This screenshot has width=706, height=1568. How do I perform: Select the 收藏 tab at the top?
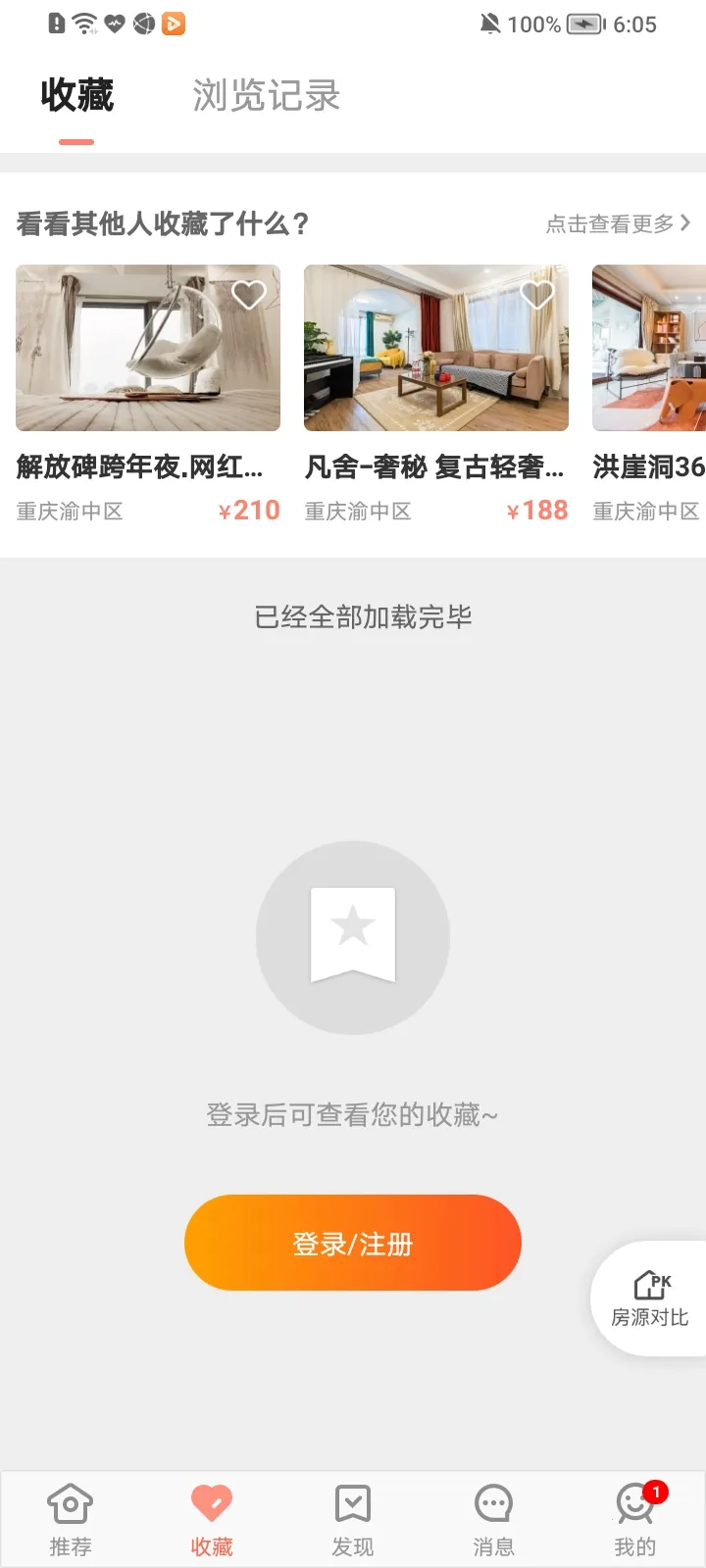coord(76,95)
